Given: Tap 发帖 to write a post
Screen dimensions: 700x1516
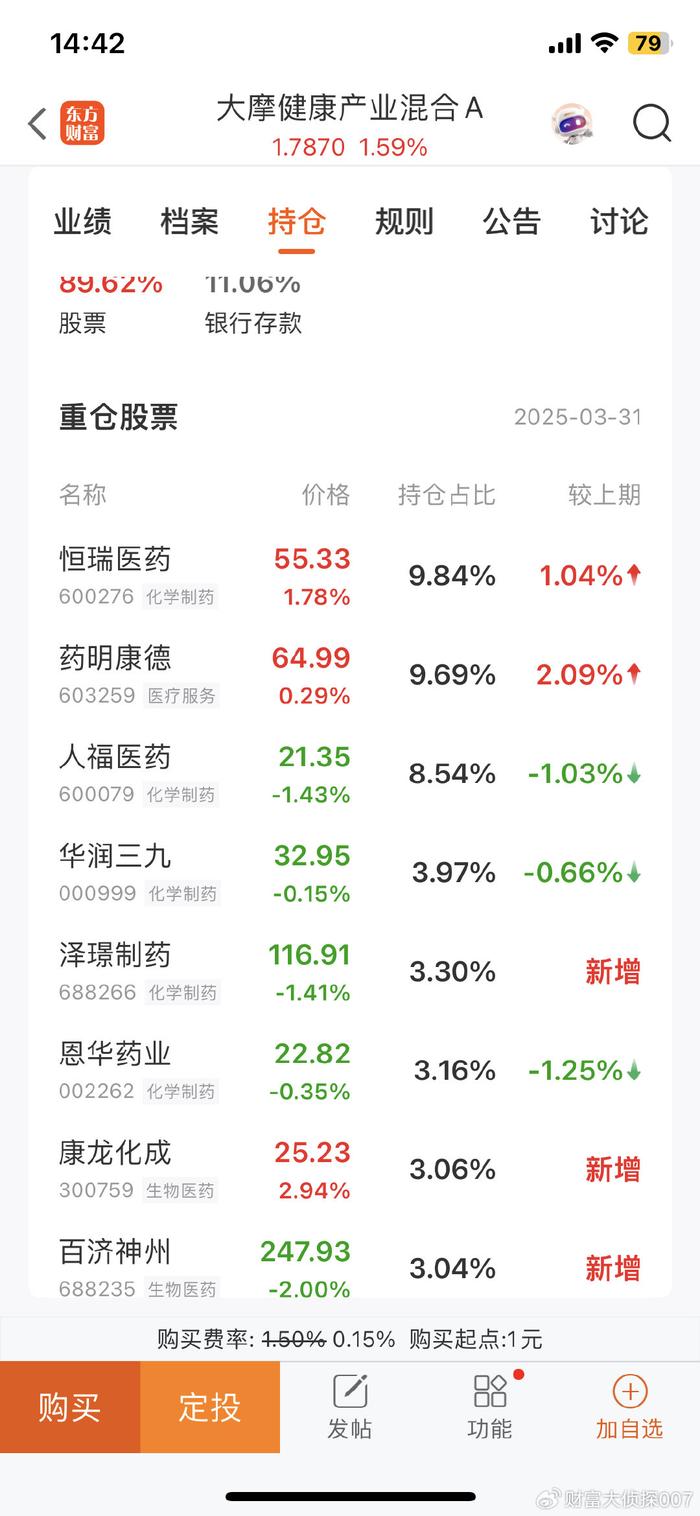Looking at the screenshot, I should point(350,1407).
